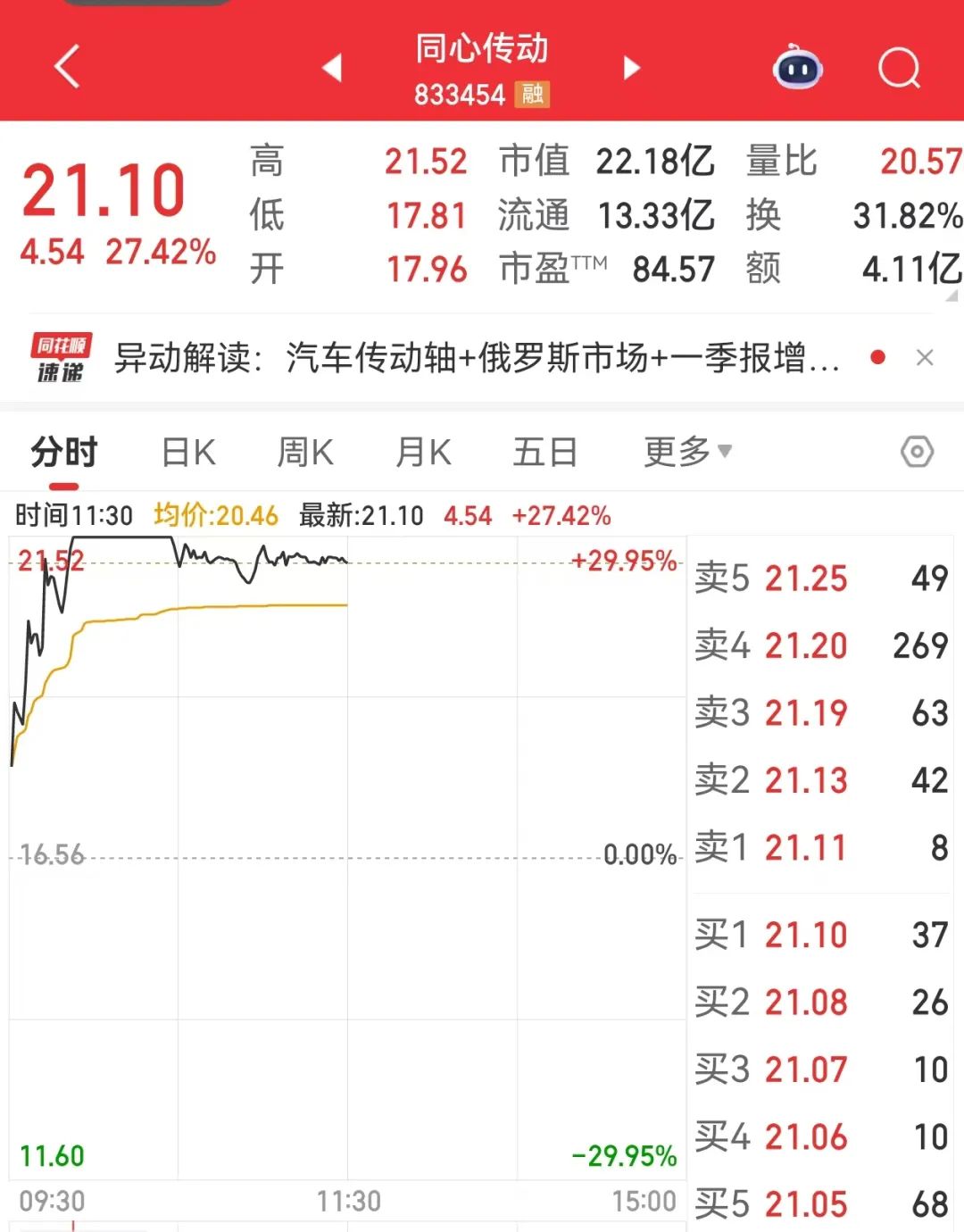Switch to the 日K chart
The width and height of the screenshot is (964, 1232).
(188, 452)
